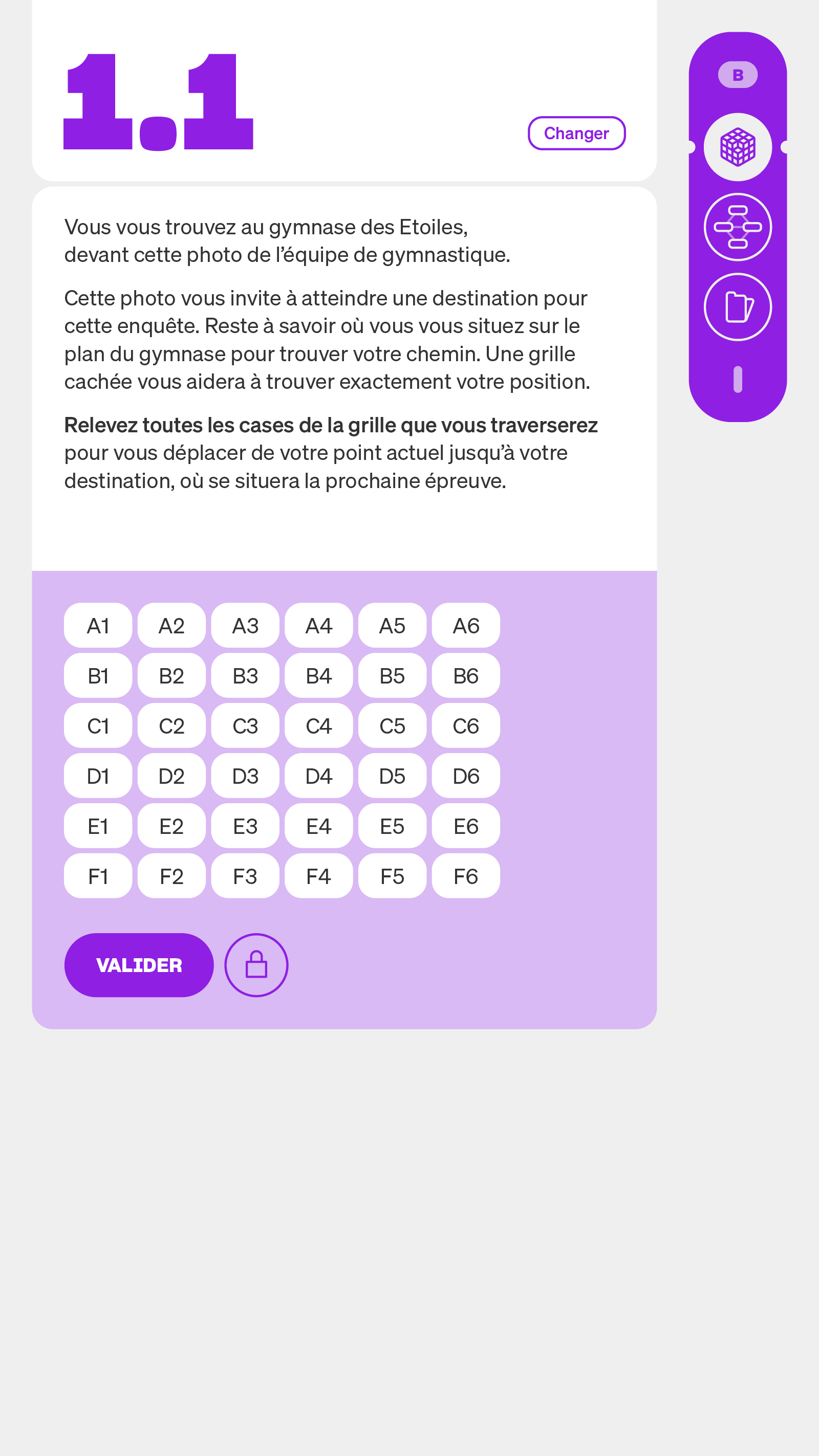Pick grid cell E2
The width and height of the screenshot is (819, 1456).
tap(171, 826)
